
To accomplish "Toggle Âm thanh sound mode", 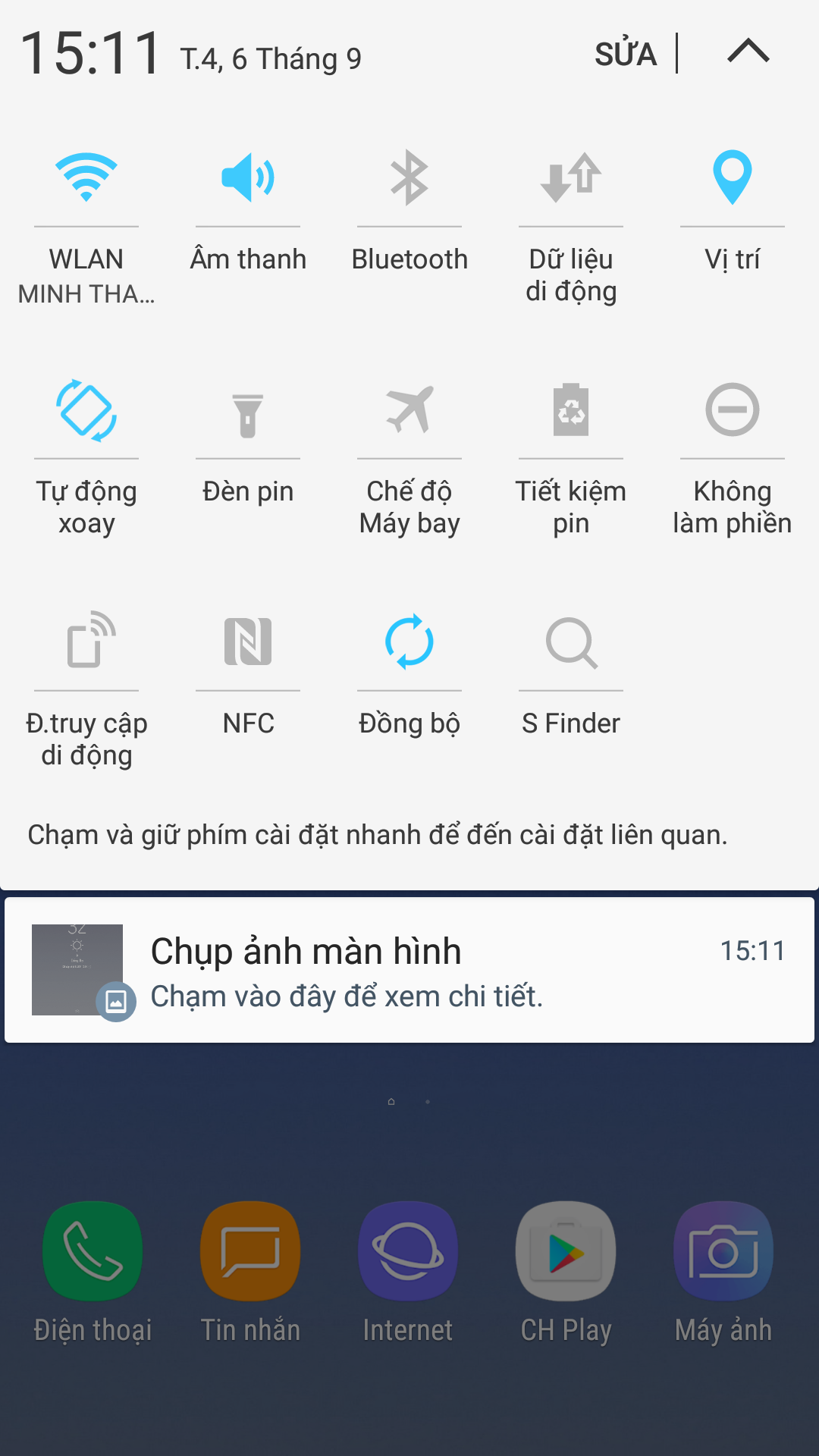I will (x=248, y=177).
